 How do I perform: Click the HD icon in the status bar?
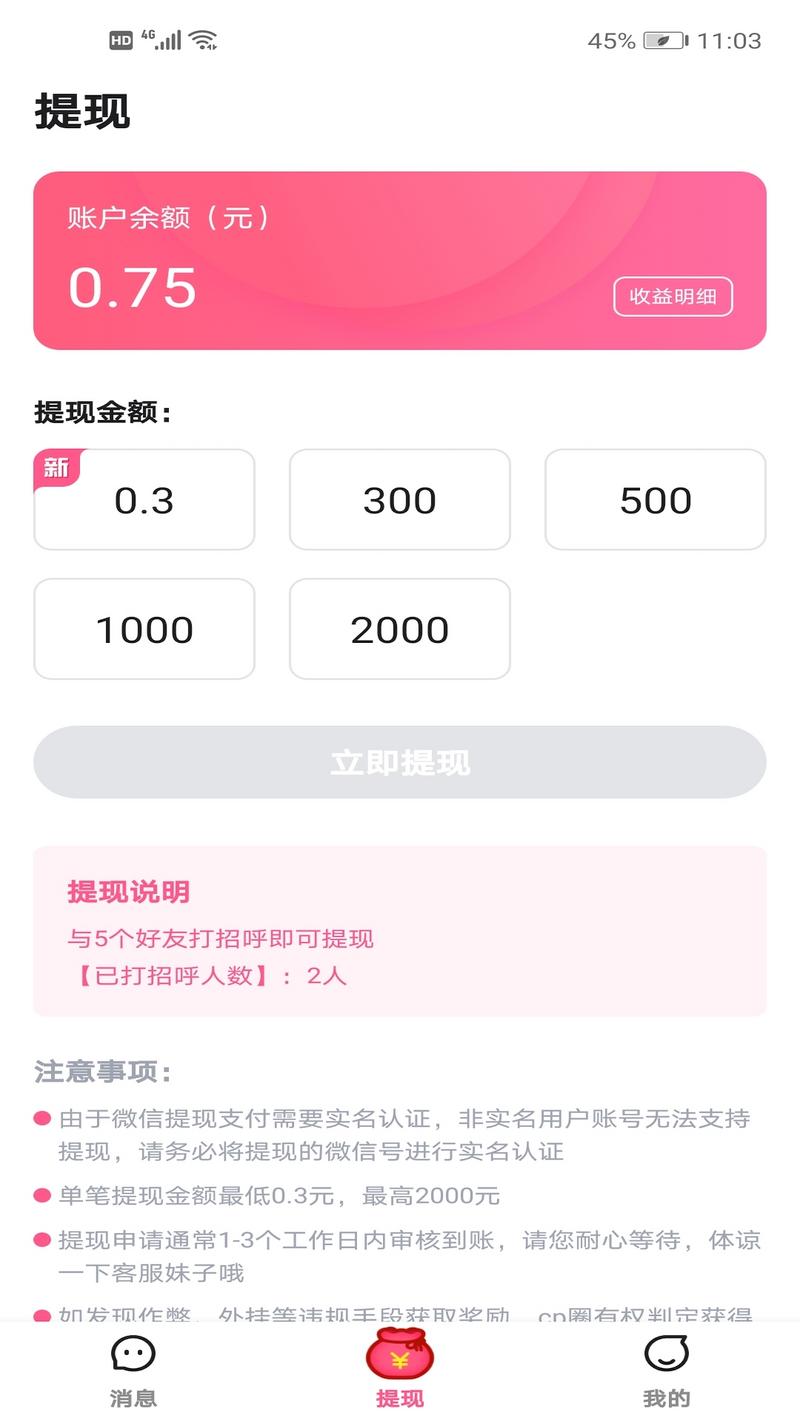[x=119, y=37]
